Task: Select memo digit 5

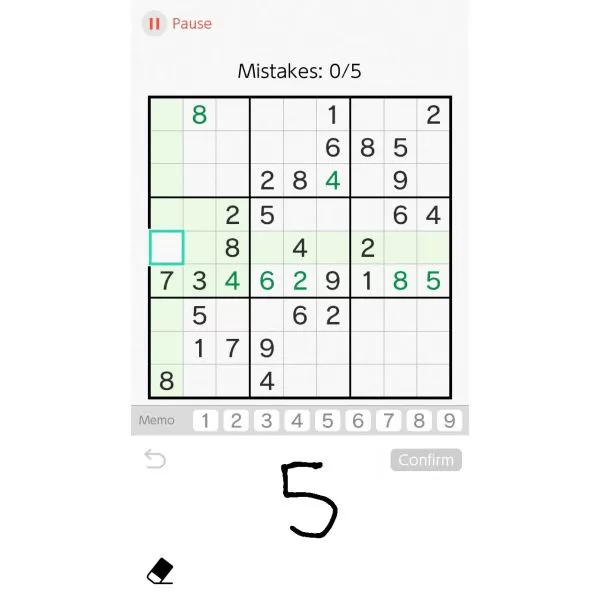Action: tap(327, 421)
